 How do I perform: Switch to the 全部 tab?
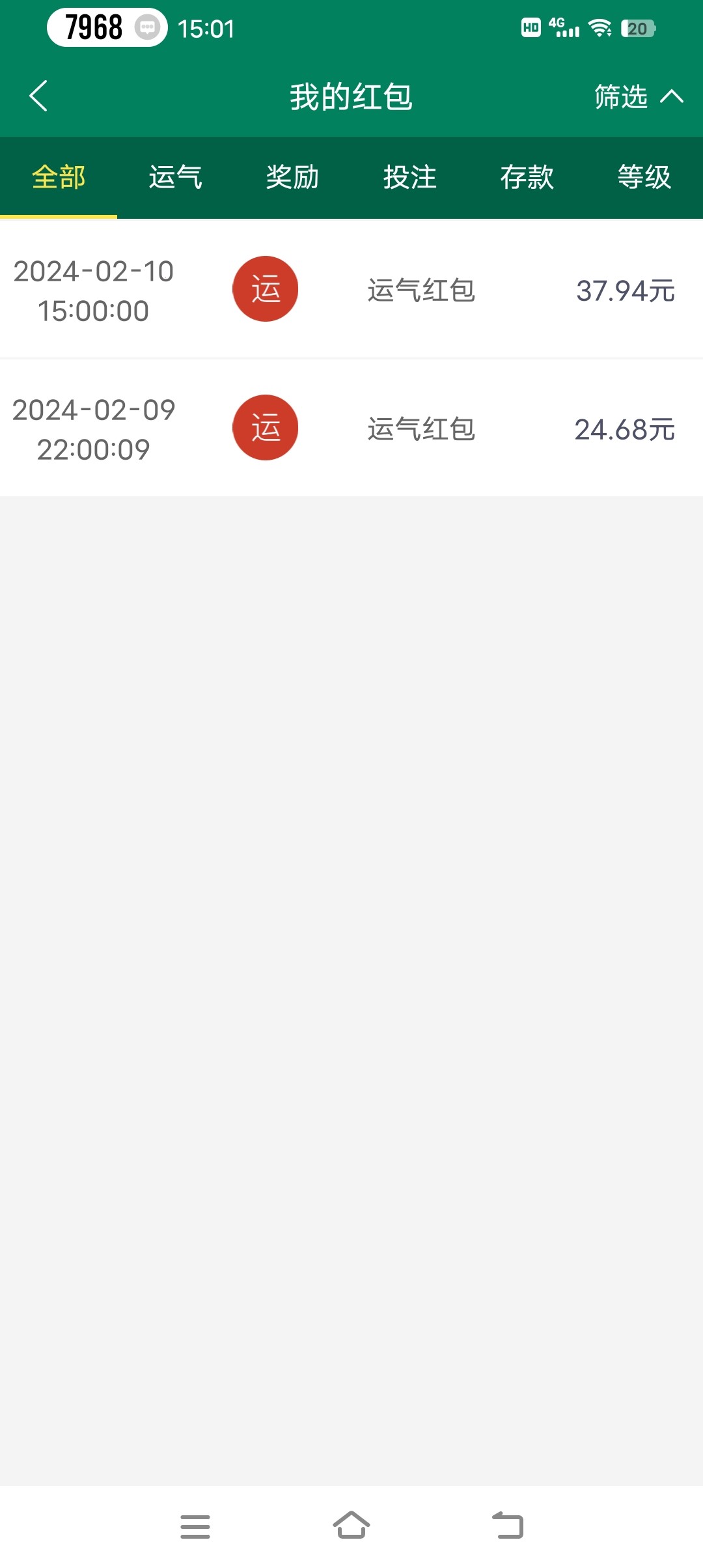tap(59, 177)
